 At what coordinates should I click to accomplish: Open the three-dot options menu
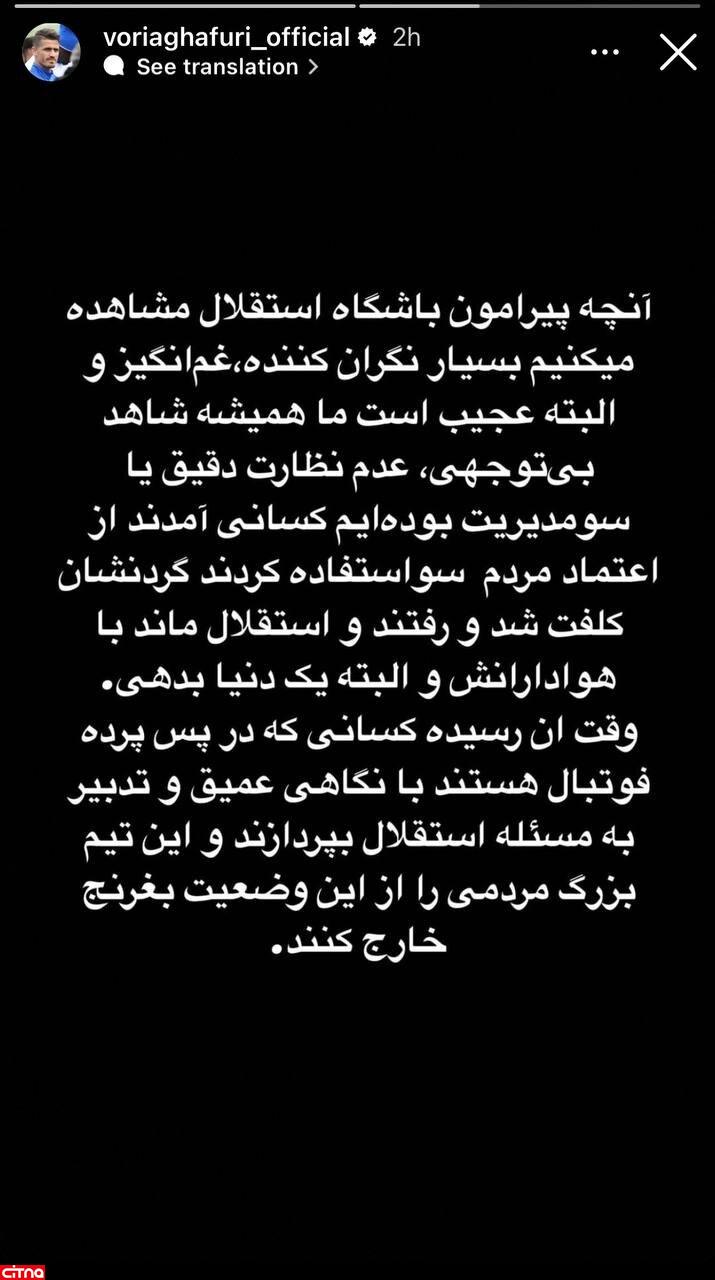[x=605, y=52]
